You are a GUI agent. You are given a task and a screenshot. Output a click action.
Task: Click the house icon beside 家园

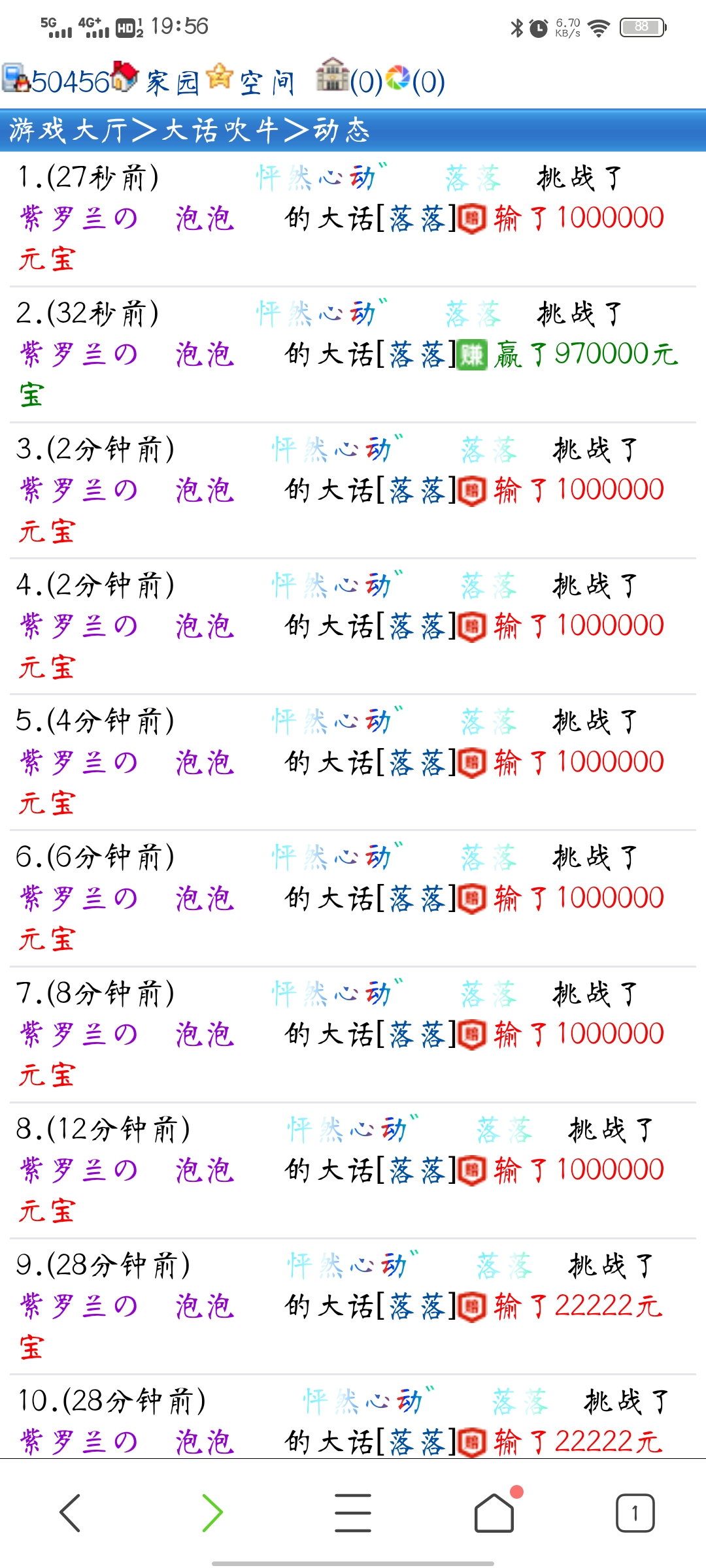click(x=126, y=77)
